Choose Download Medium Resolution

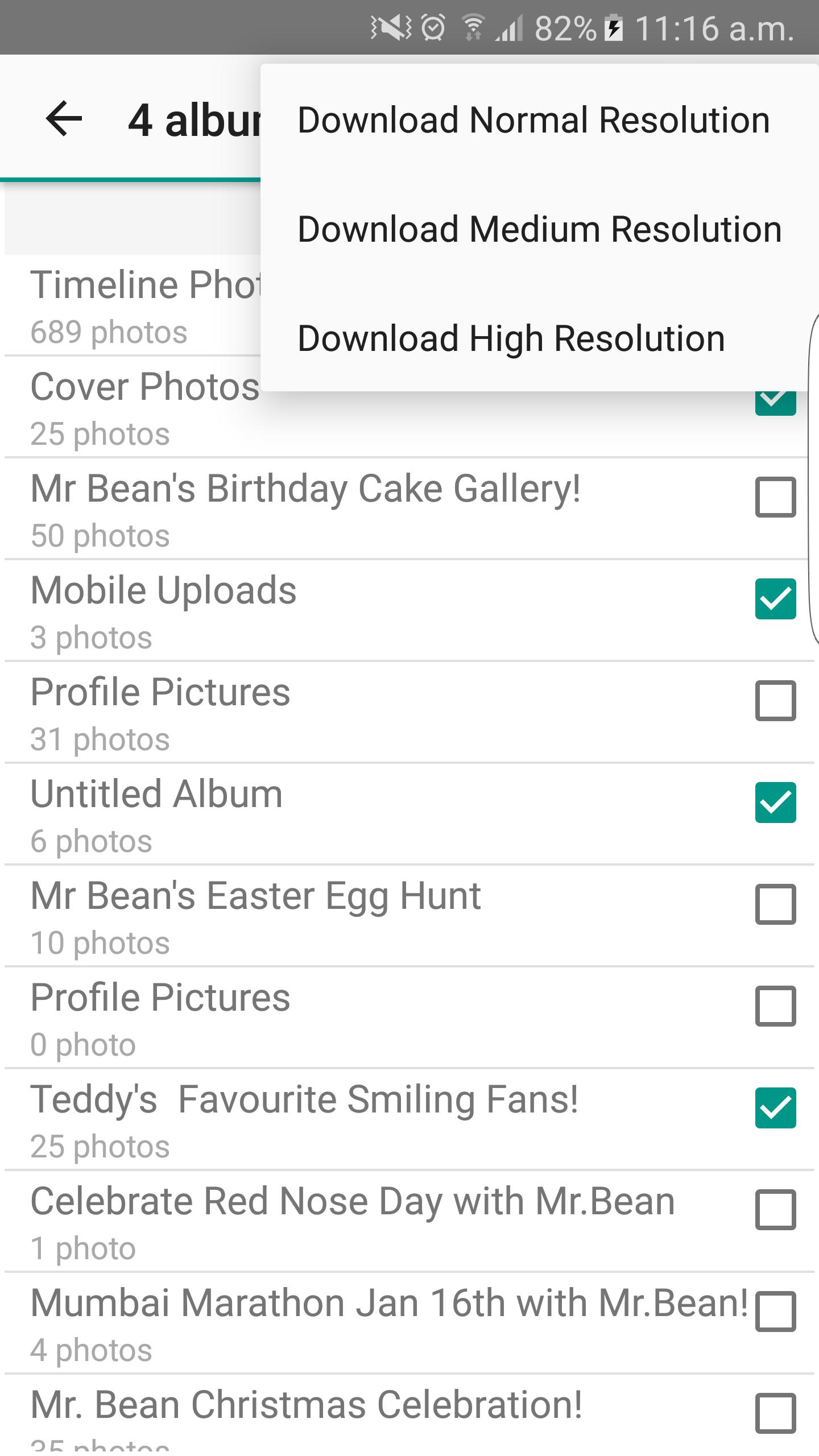coord(539,228)
